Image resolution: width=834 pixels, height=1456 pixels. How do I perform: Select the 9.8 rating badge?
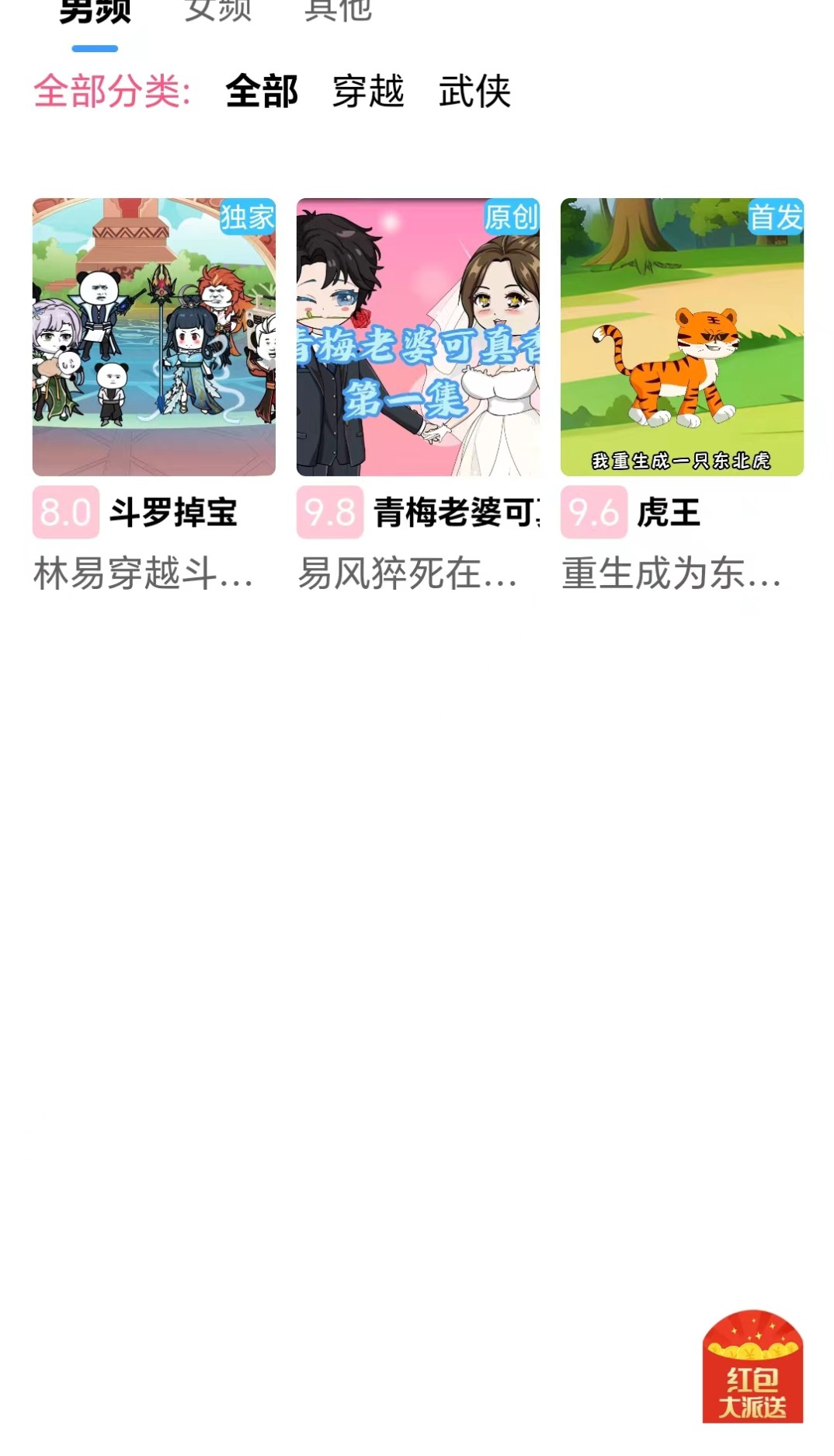tap(329, 513)
